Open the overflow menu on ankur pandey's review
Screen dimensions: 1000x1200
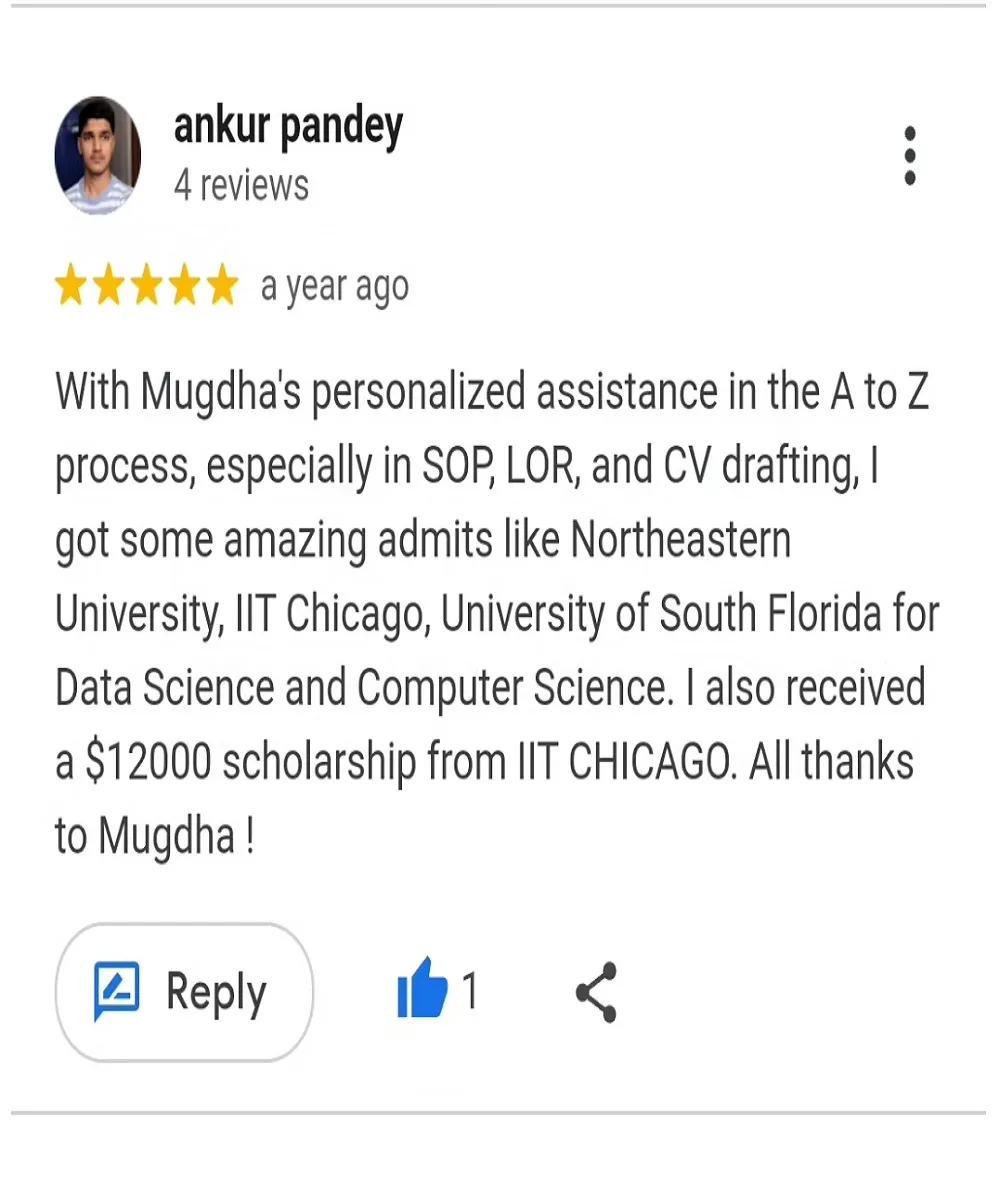pos(909,156)
